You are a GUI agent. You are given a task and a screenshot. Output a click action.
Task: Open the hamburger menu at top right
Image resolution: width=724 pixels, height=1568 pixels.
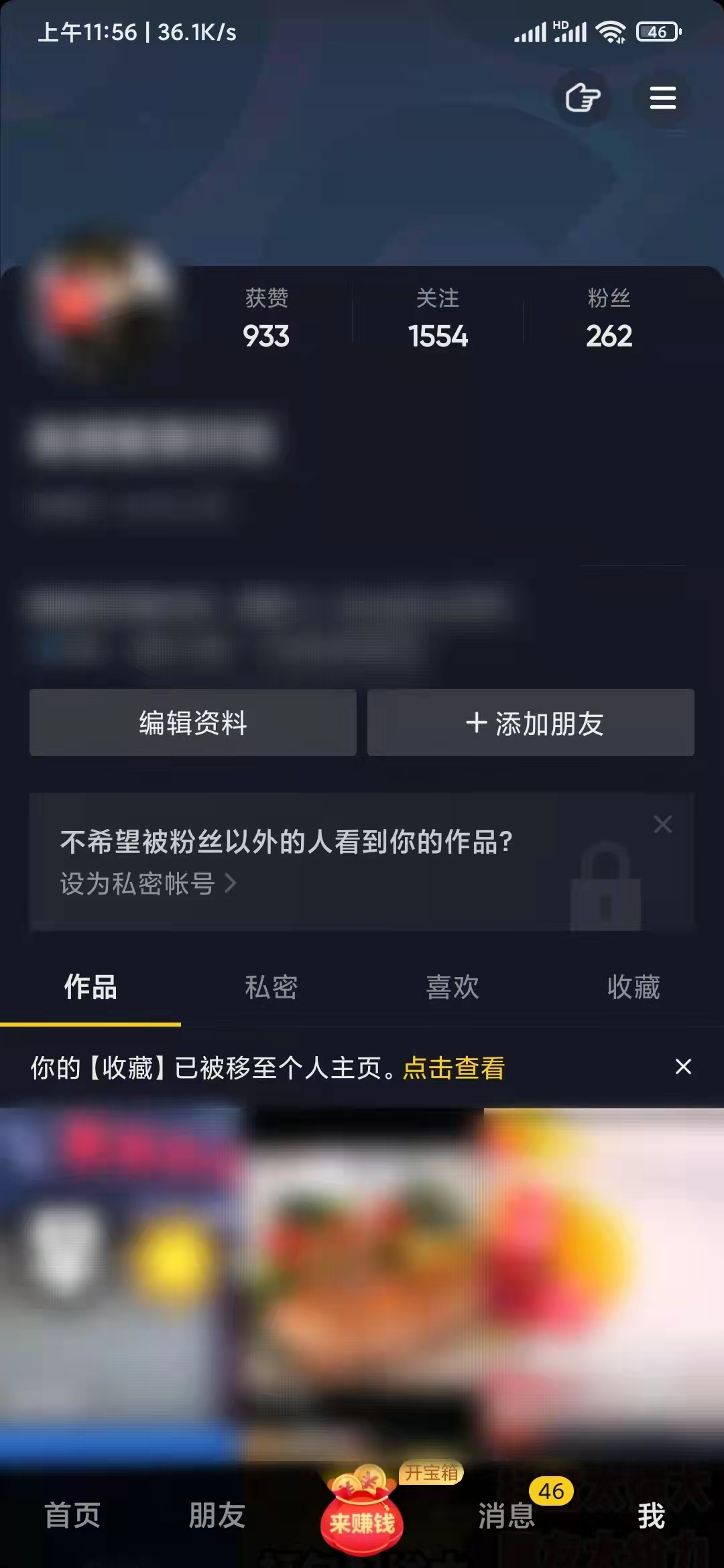click(662, 98)
